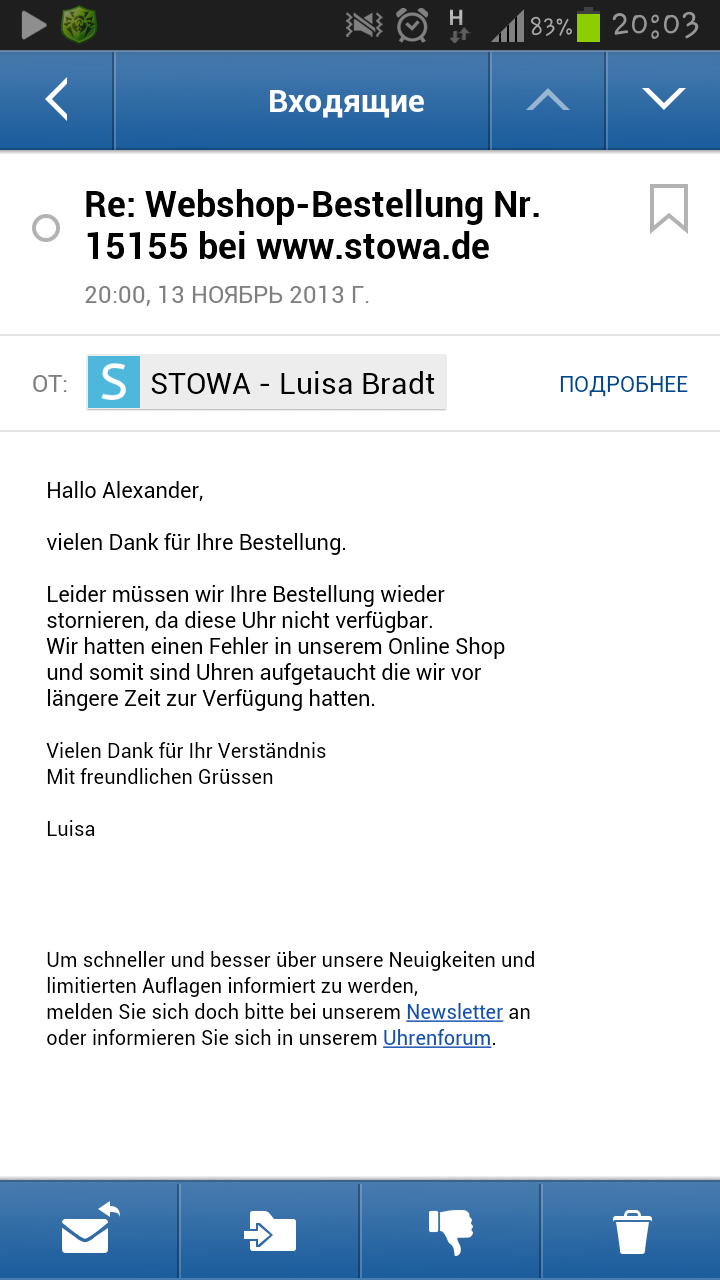Delete this email with the trash icon
This screenshot has height=1280, width=720.
[632, 1231]
